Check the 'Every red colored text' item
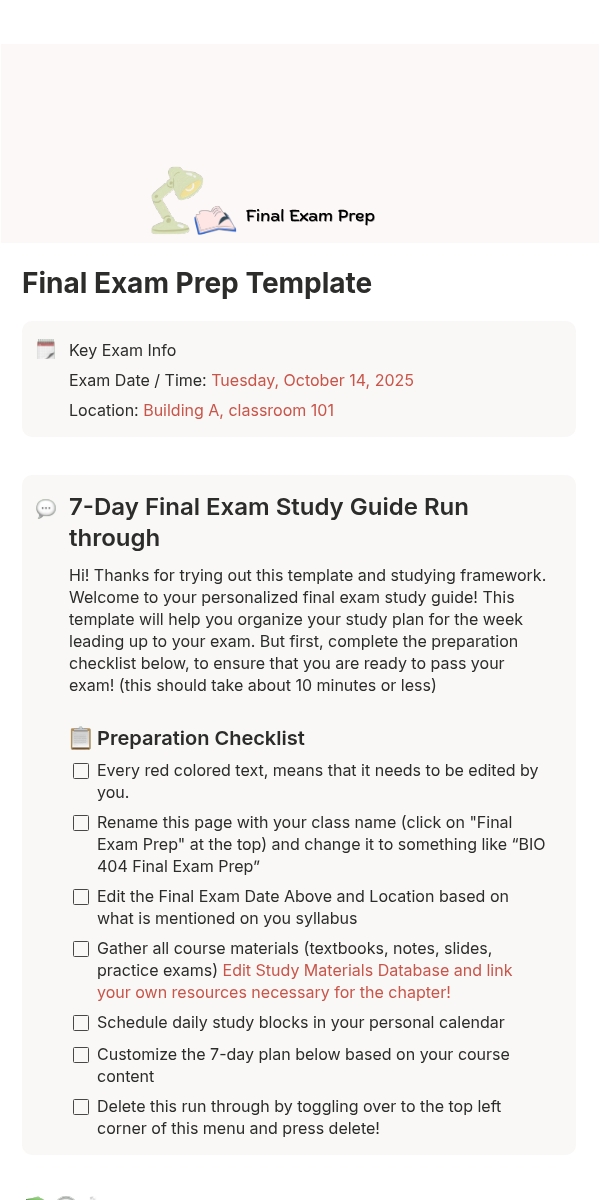This screenshot has height=1200, width=600. click(81, 771)
